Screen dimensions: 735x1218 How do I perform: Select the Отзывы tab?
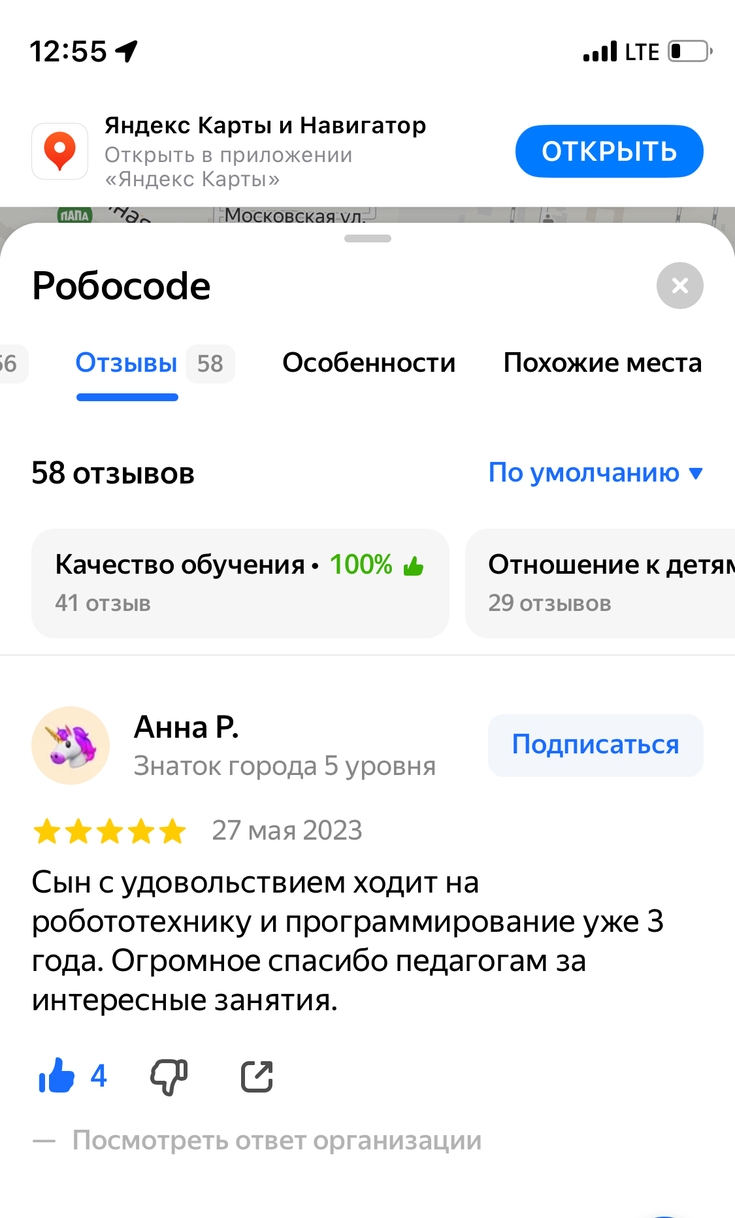click(x=127, y=363)
